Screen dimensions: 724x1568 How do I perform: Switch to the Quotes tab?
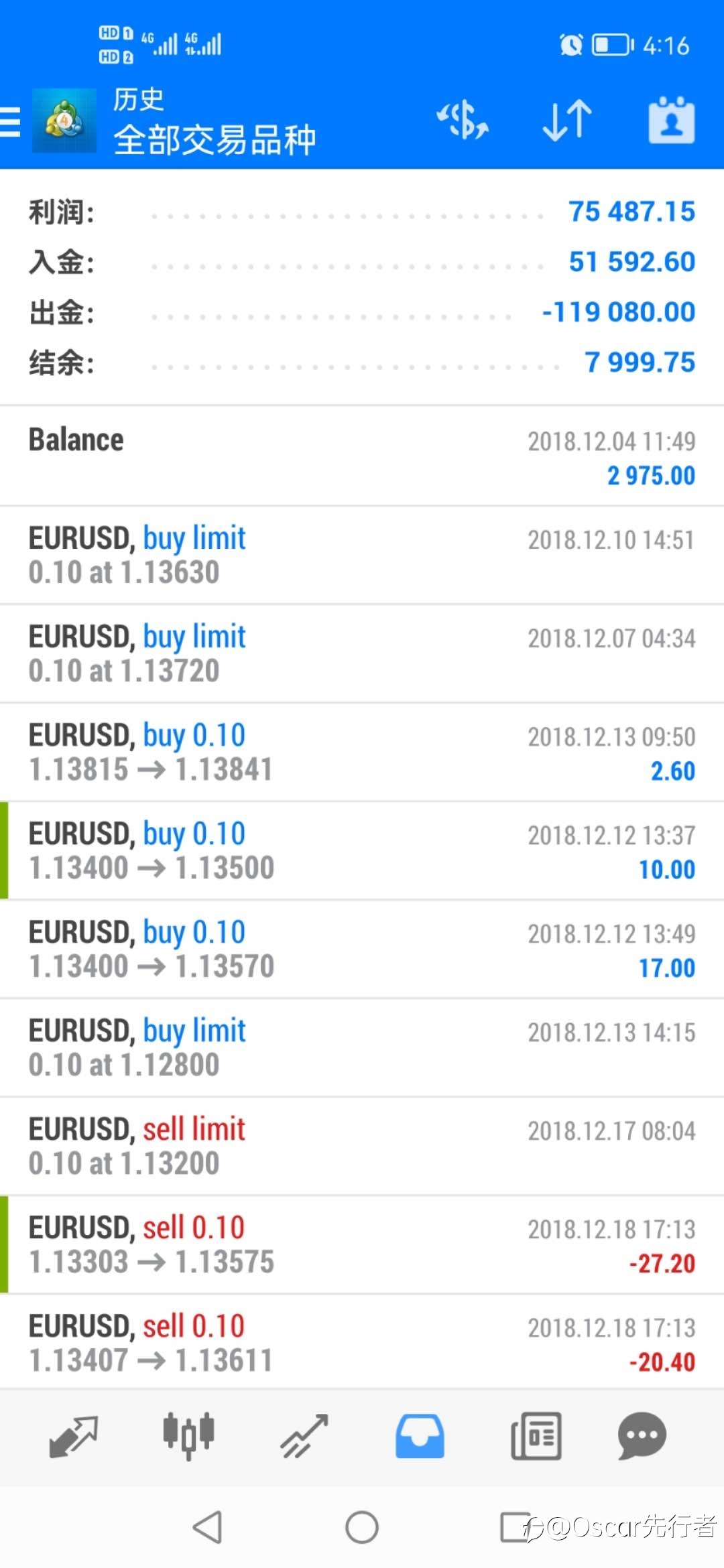(74, 1437)
